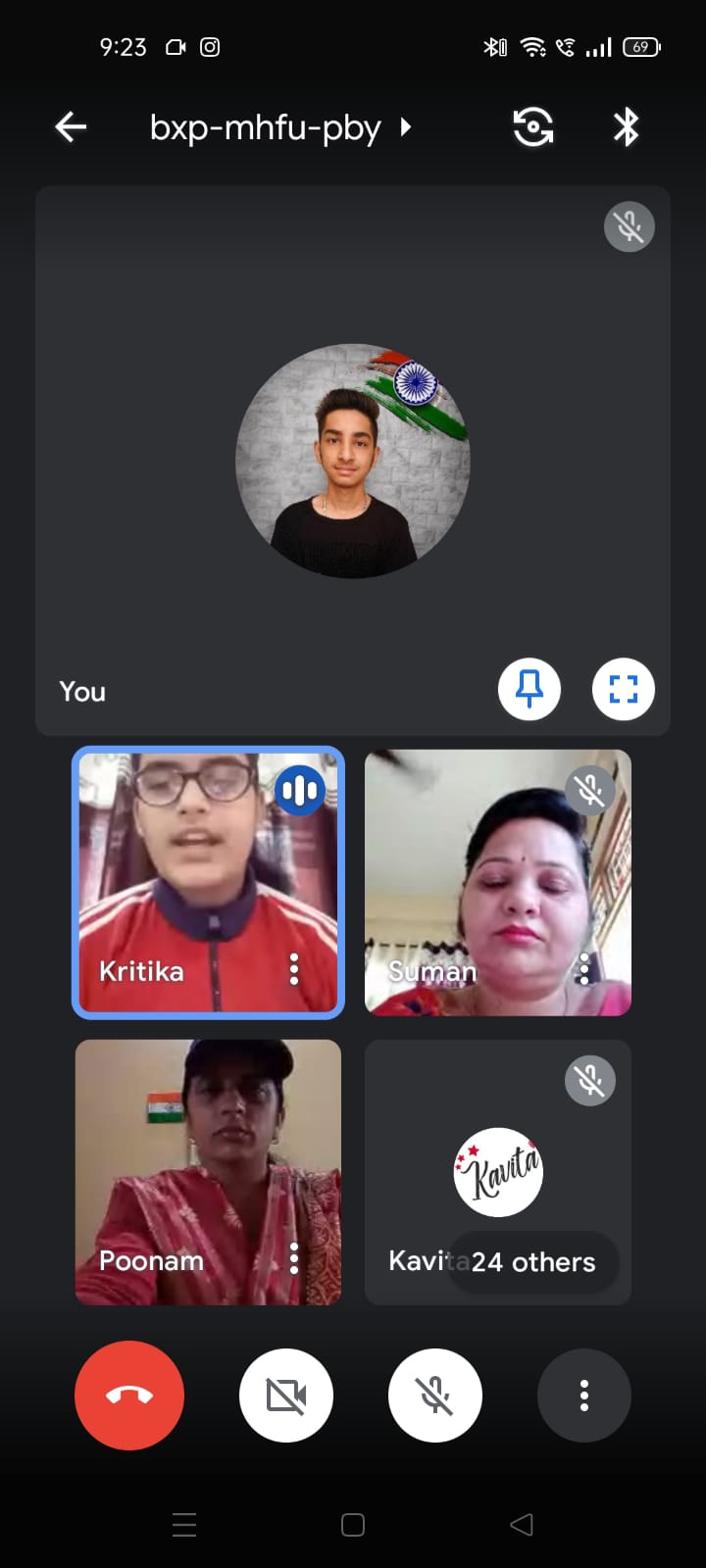Open Poonam's three-dot options
Viewport: 706px width, 1568px height.
(x=293, y=1258)
